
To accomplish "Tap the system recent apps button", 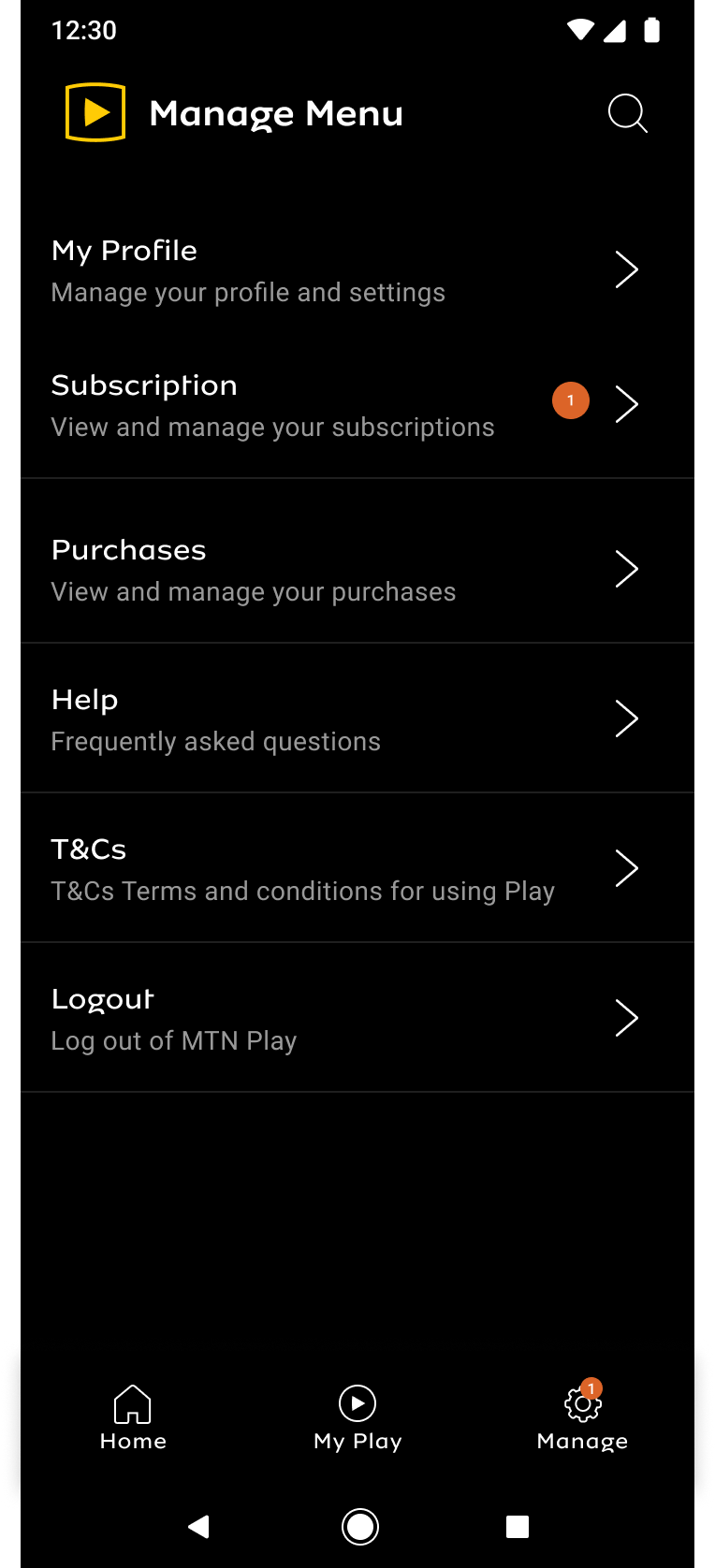I will pos(518,1527).
